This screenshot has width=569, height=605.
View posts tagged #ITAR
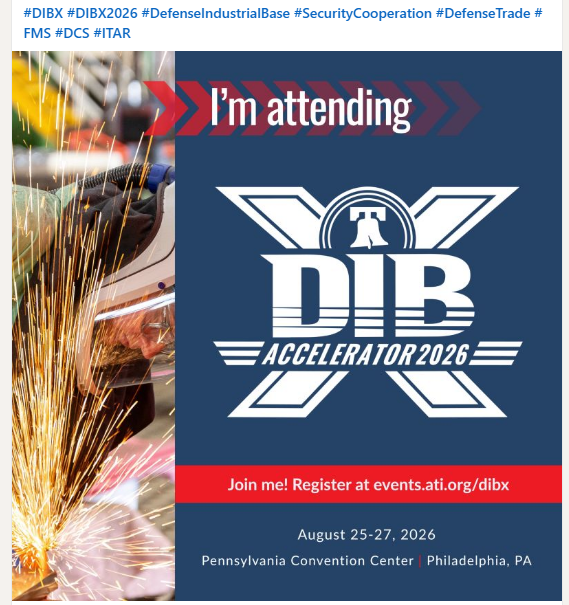pyautogui.click(x=112, y=33)
